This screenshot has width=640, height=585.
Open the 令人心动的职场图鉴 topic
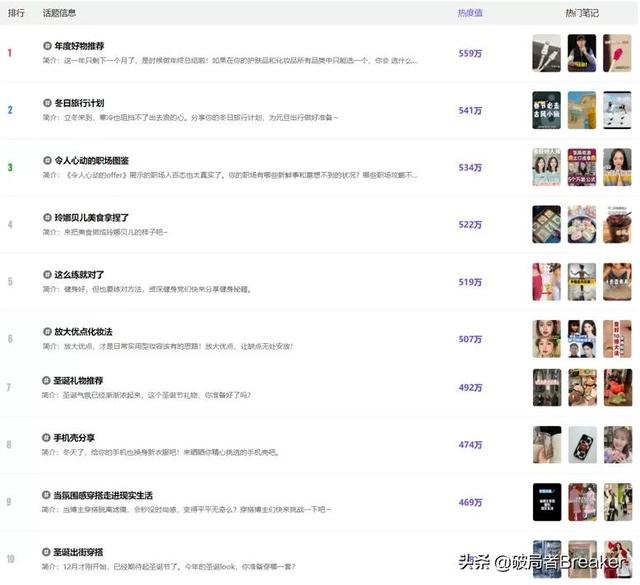(x=91, y=160)
